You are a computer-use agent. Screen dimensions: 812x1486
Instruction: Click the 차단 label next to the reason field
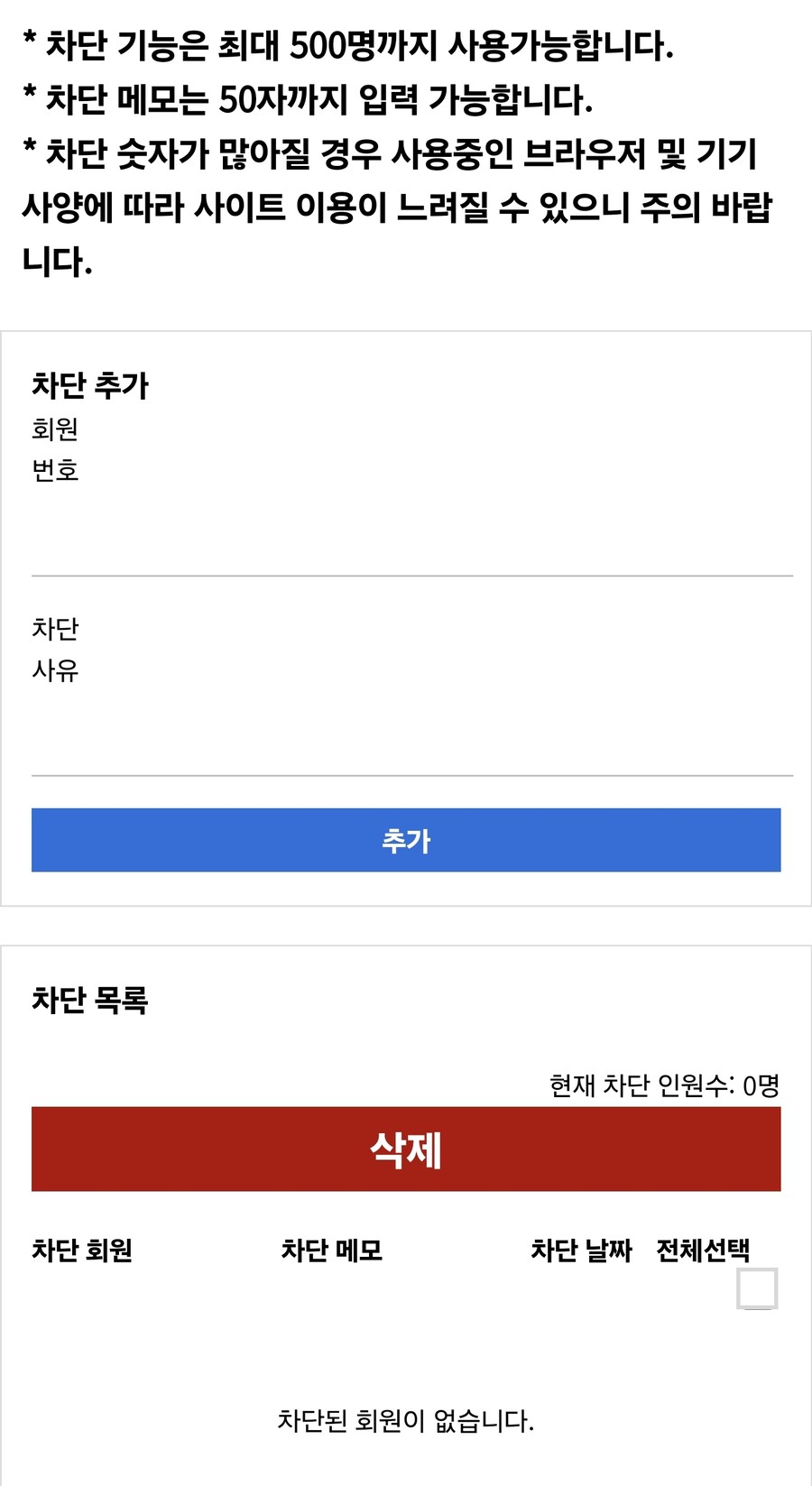[52, 629]
